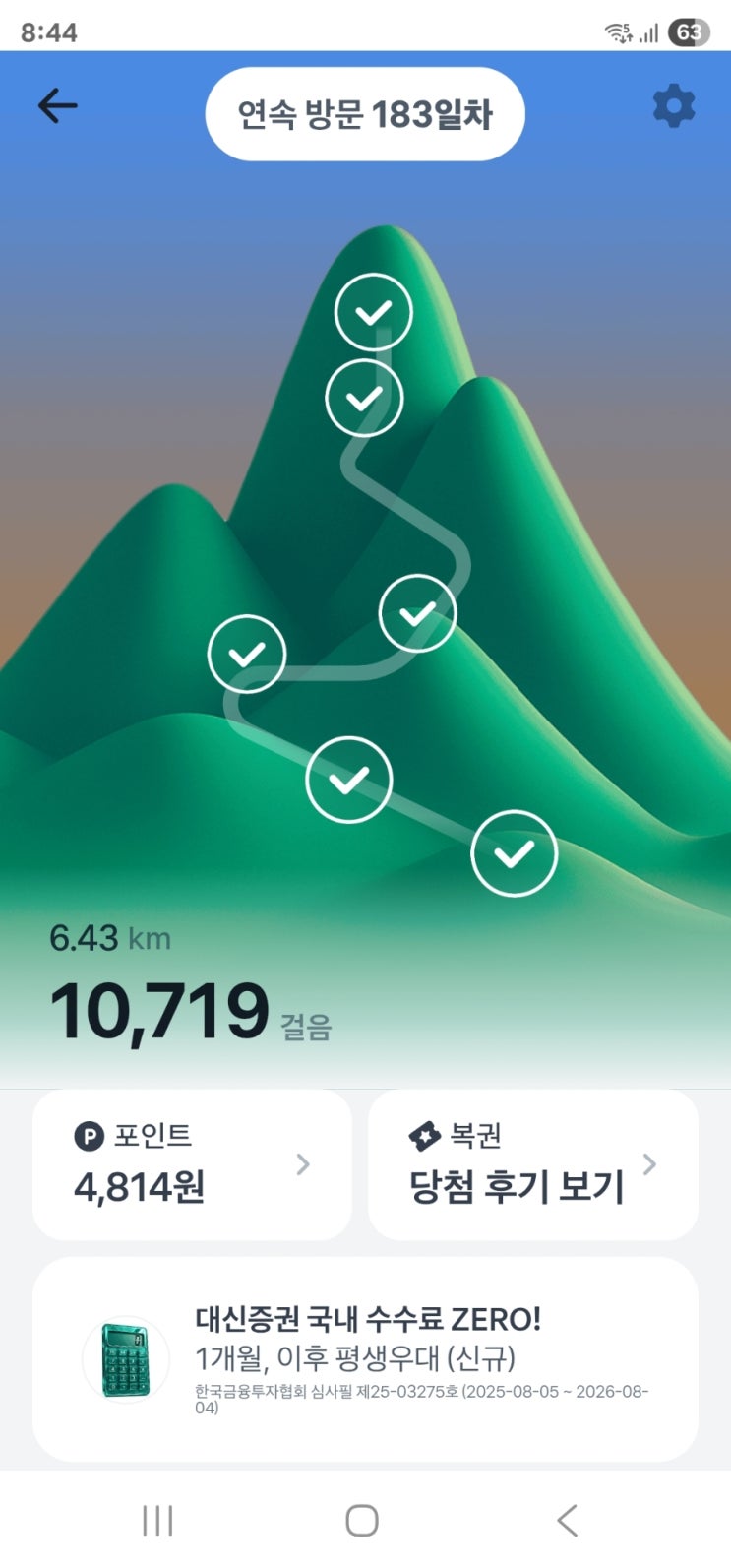Open recent apps from navigation bar
731x1568 pixels.
157,1521
